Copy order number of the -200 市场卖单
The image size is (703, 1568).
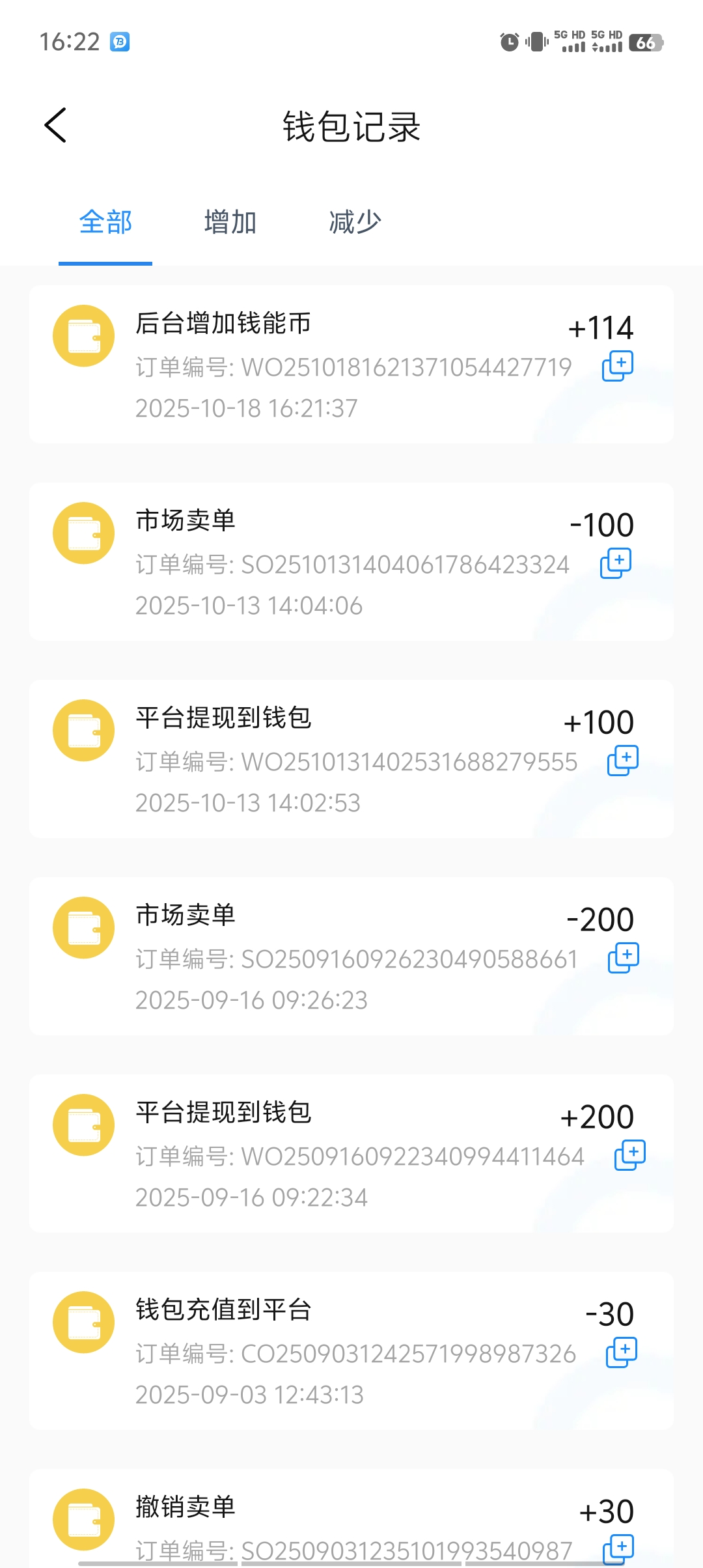[624, 958]
